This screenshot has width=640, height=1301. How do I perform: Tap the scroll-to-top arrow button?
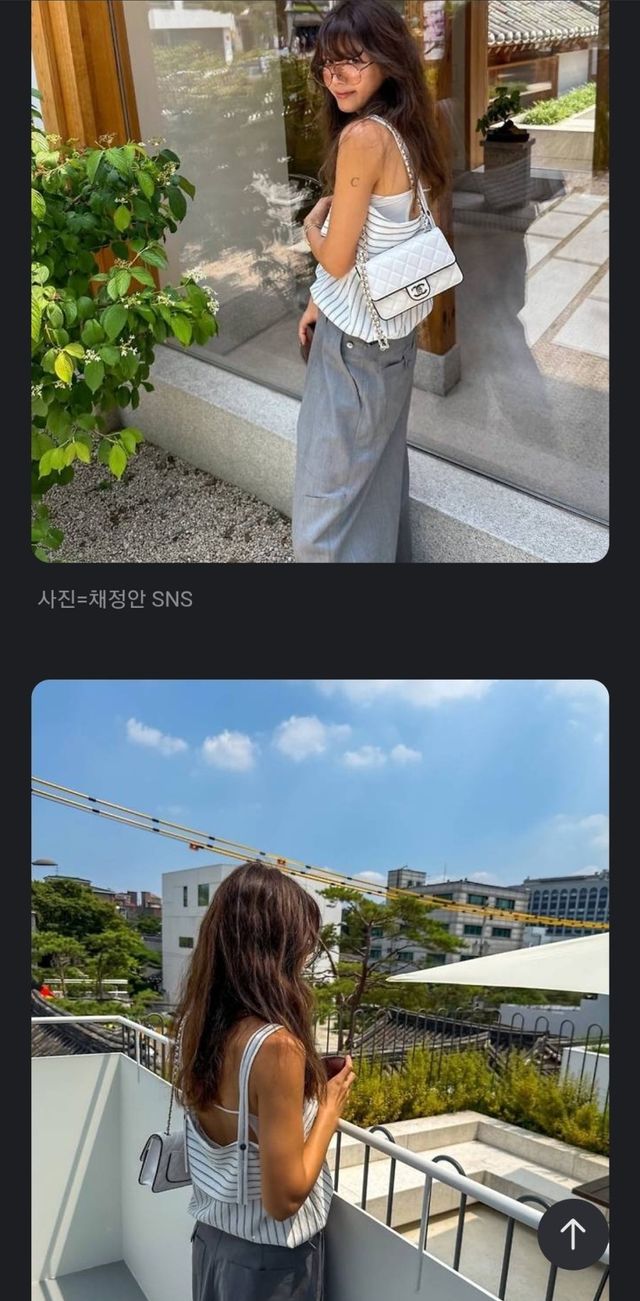tap(573, 1234)
